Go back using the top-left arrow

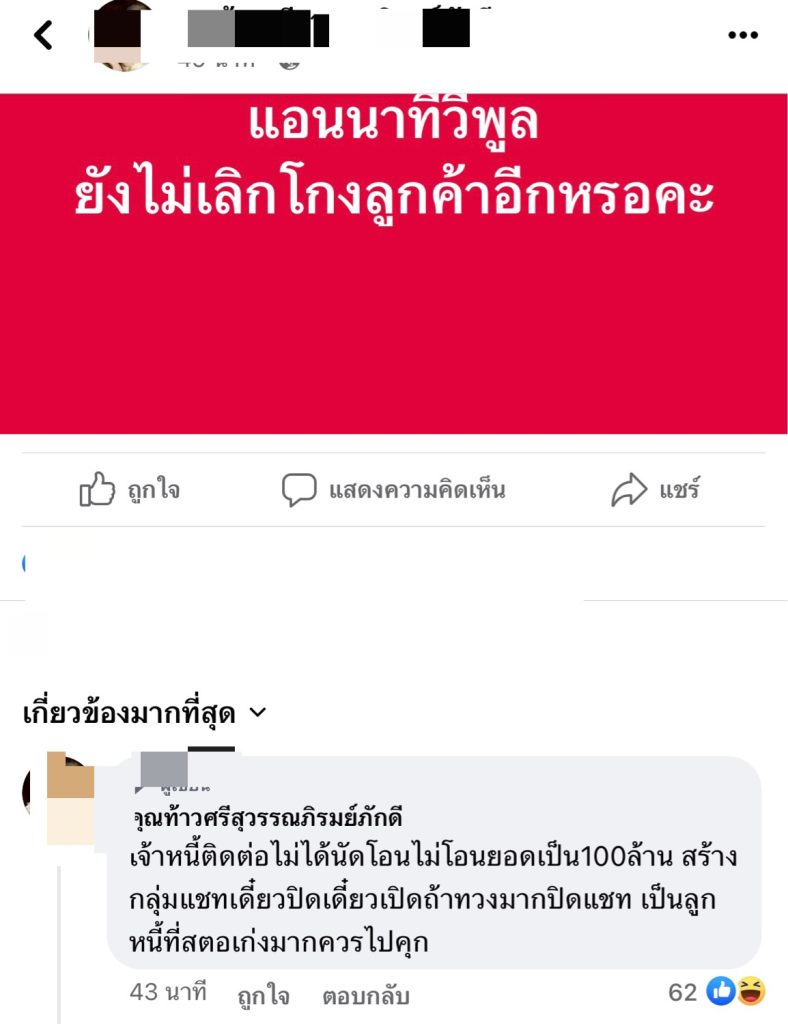click(x=43, y=36)
